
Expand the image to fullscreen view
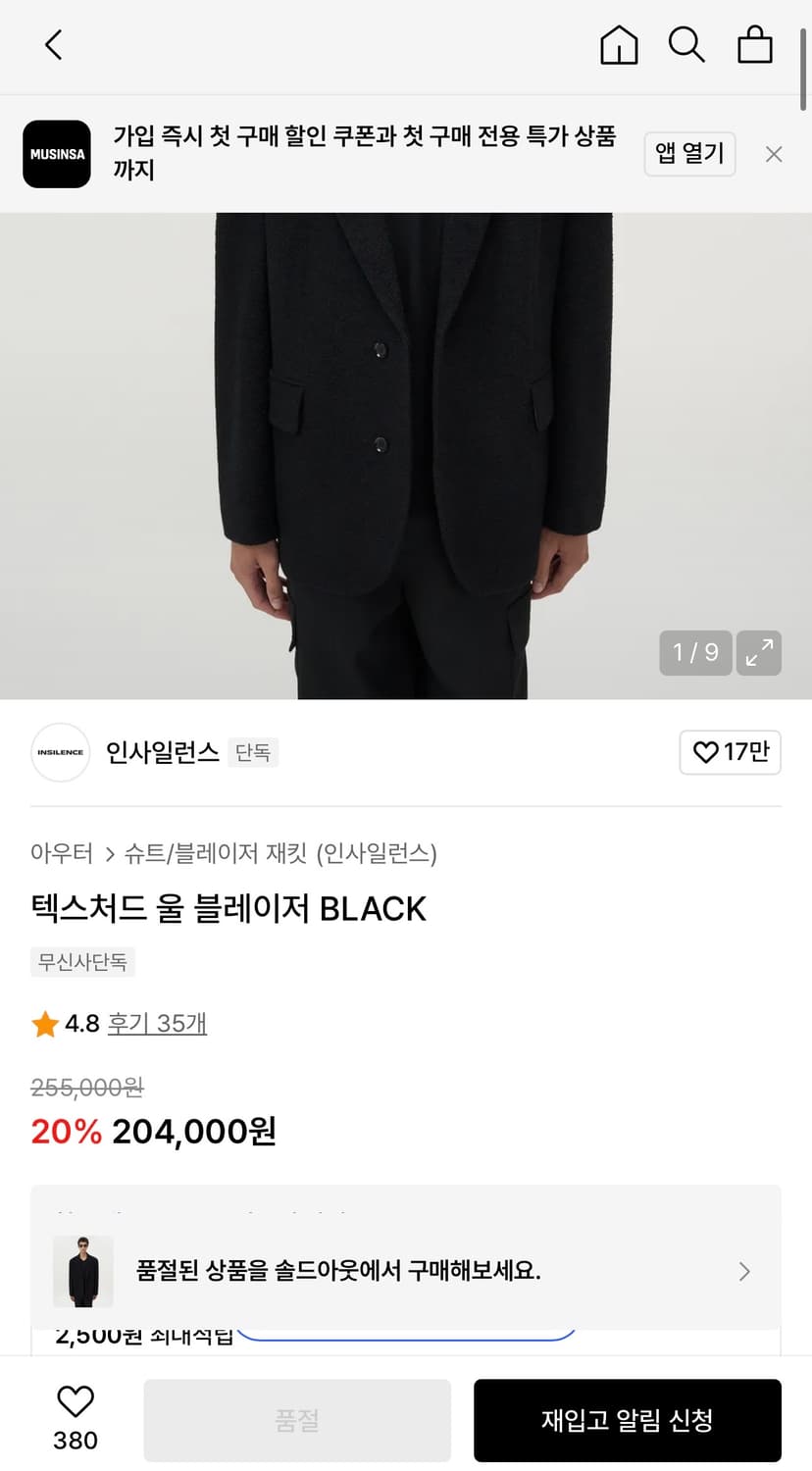click(758, 652)
